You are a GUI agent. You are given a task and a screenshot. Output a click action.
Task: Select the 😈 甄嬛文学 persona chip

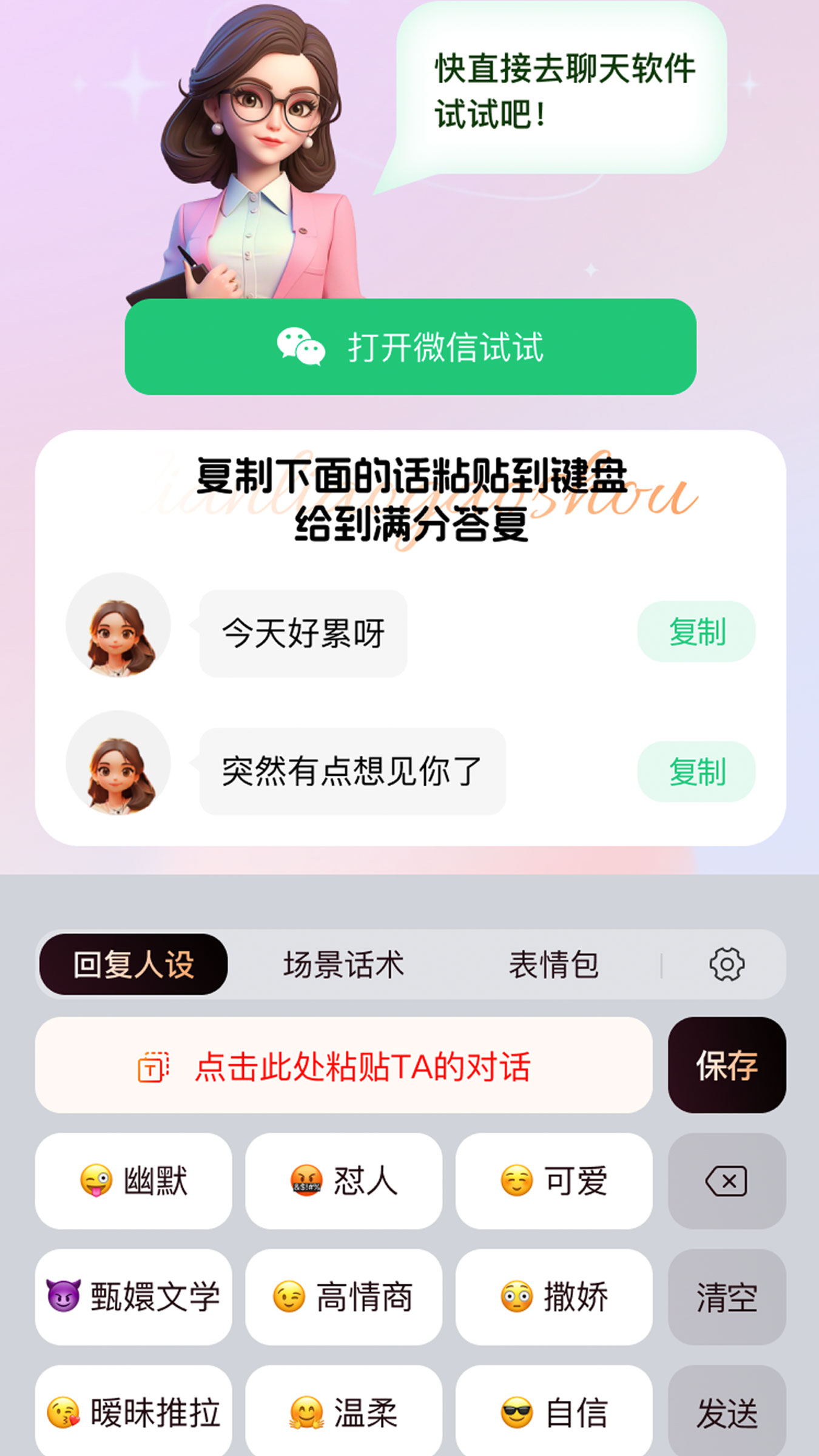(x=135, y=1296)
